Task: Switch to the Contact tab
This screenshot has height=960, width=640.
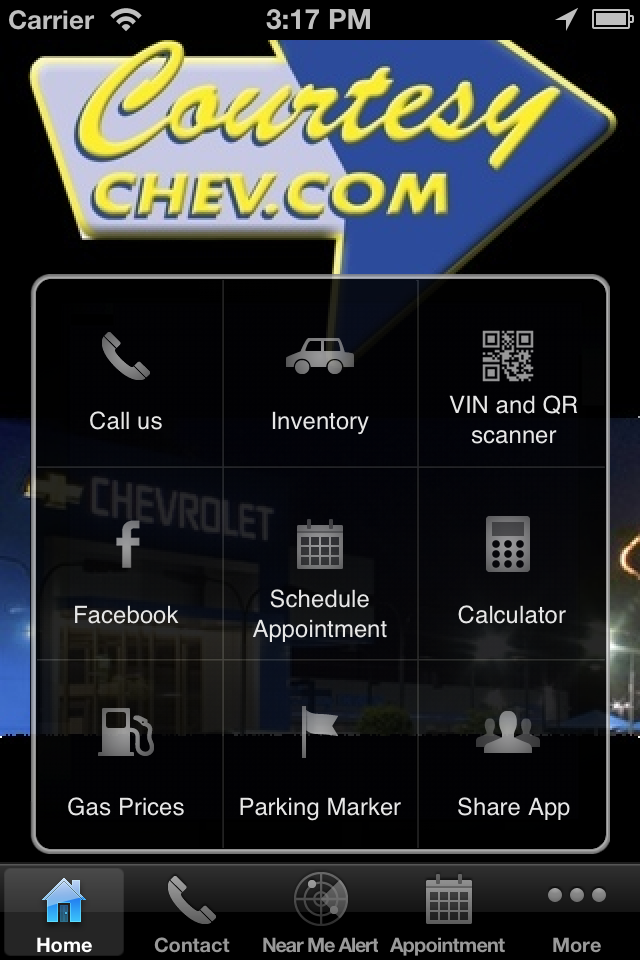Action: point(192,913)
